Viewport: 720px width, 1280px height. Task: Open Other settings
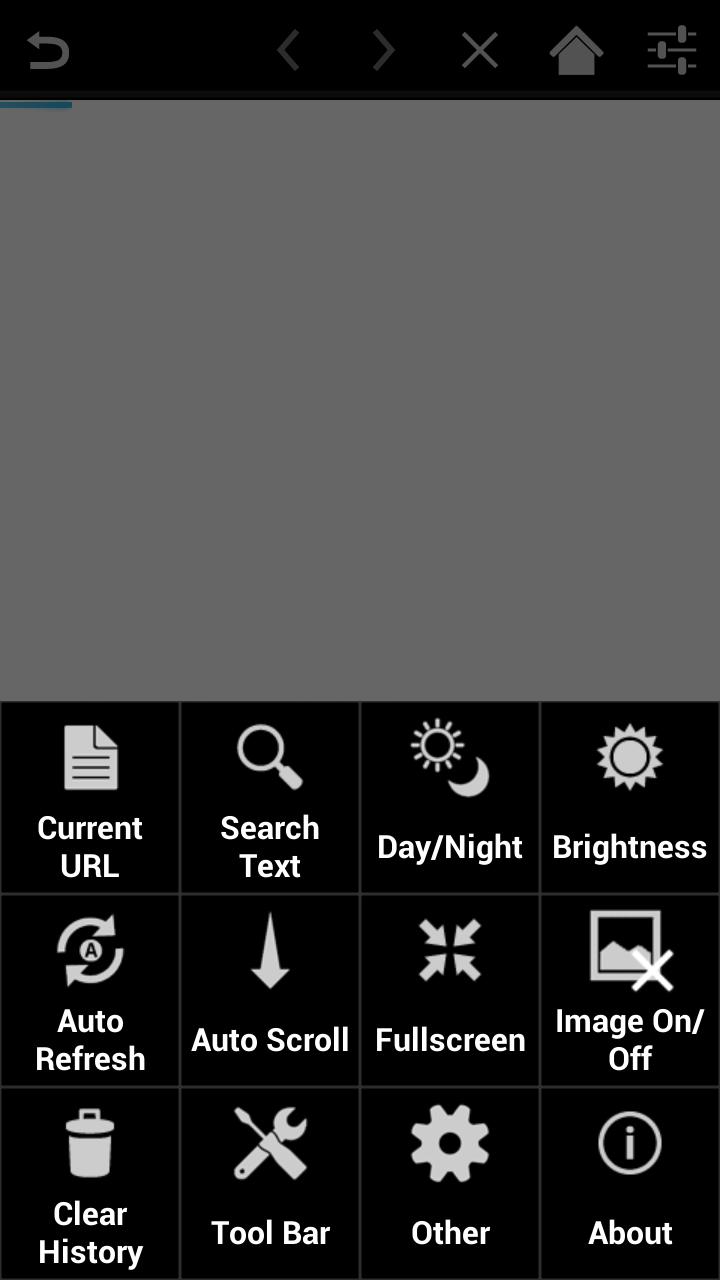click(x=450, y=1184)
